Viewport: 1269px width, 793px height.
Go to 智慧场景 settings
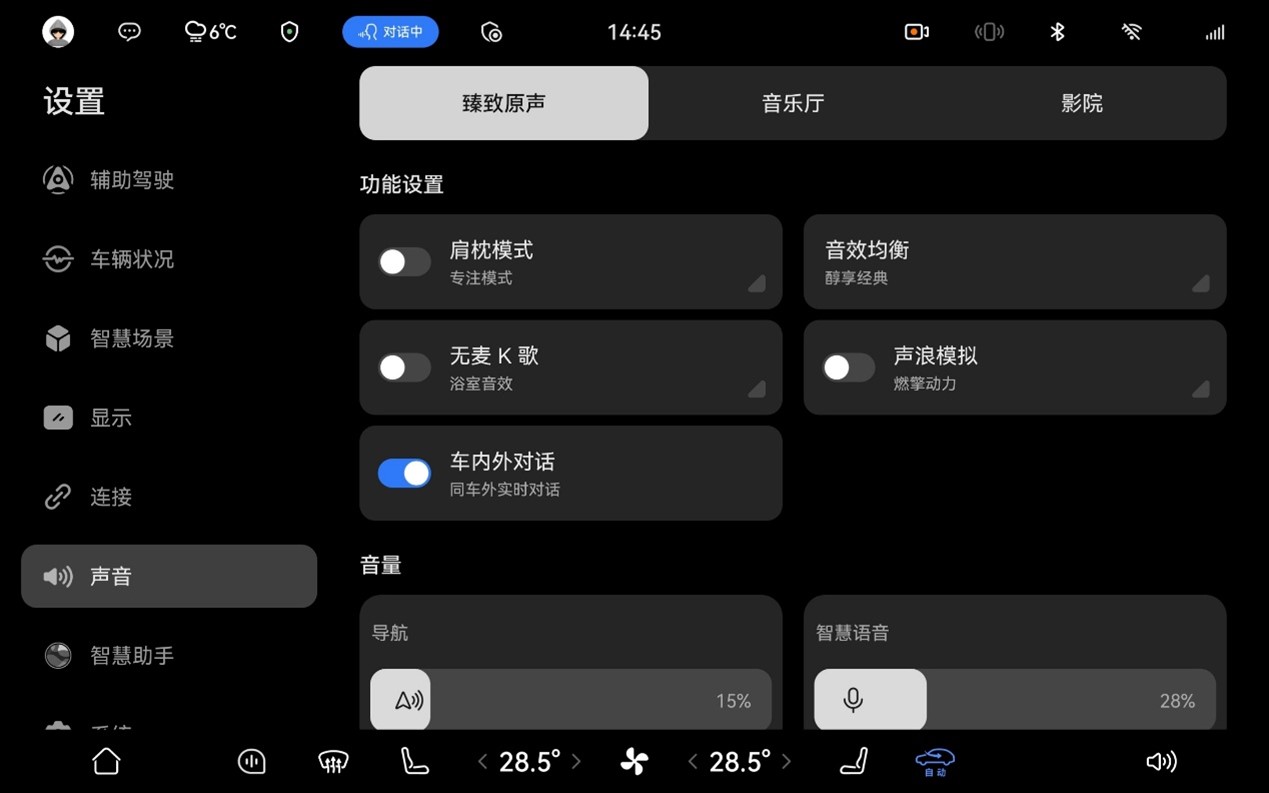131,338
